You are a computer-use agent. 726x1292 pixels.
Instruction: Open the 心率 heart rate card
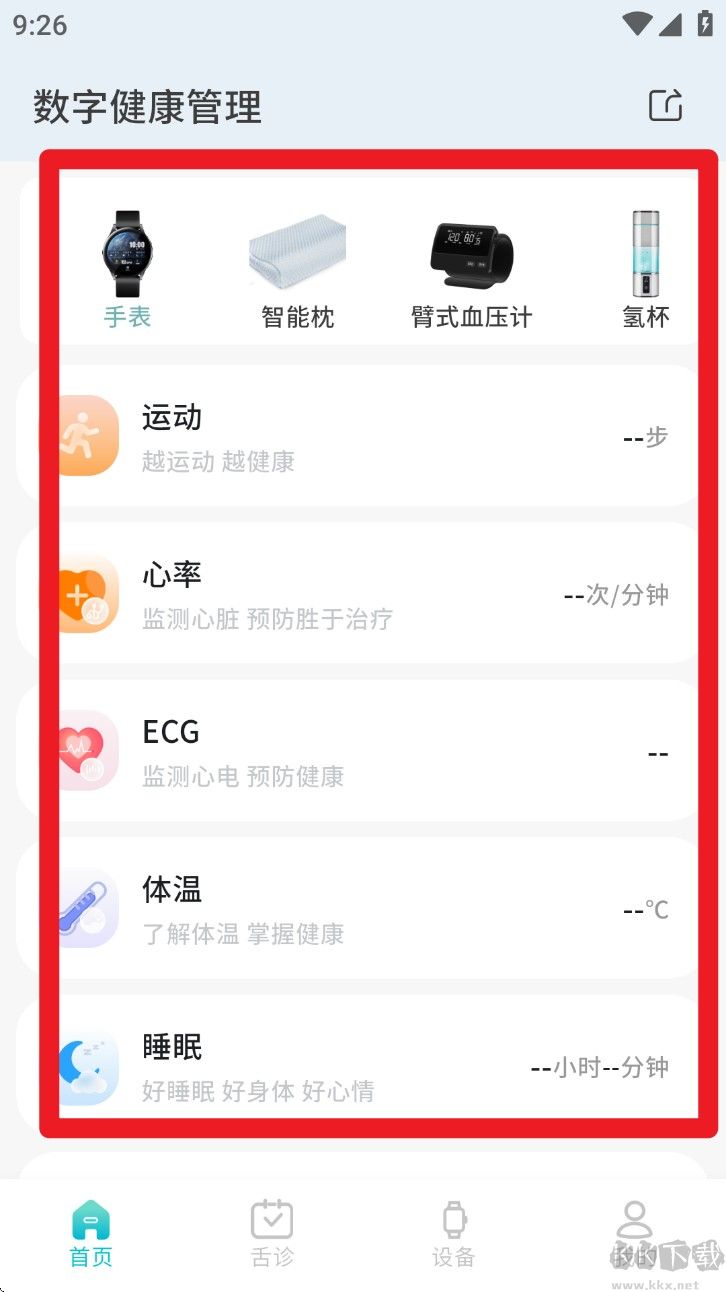coord(378,594)
